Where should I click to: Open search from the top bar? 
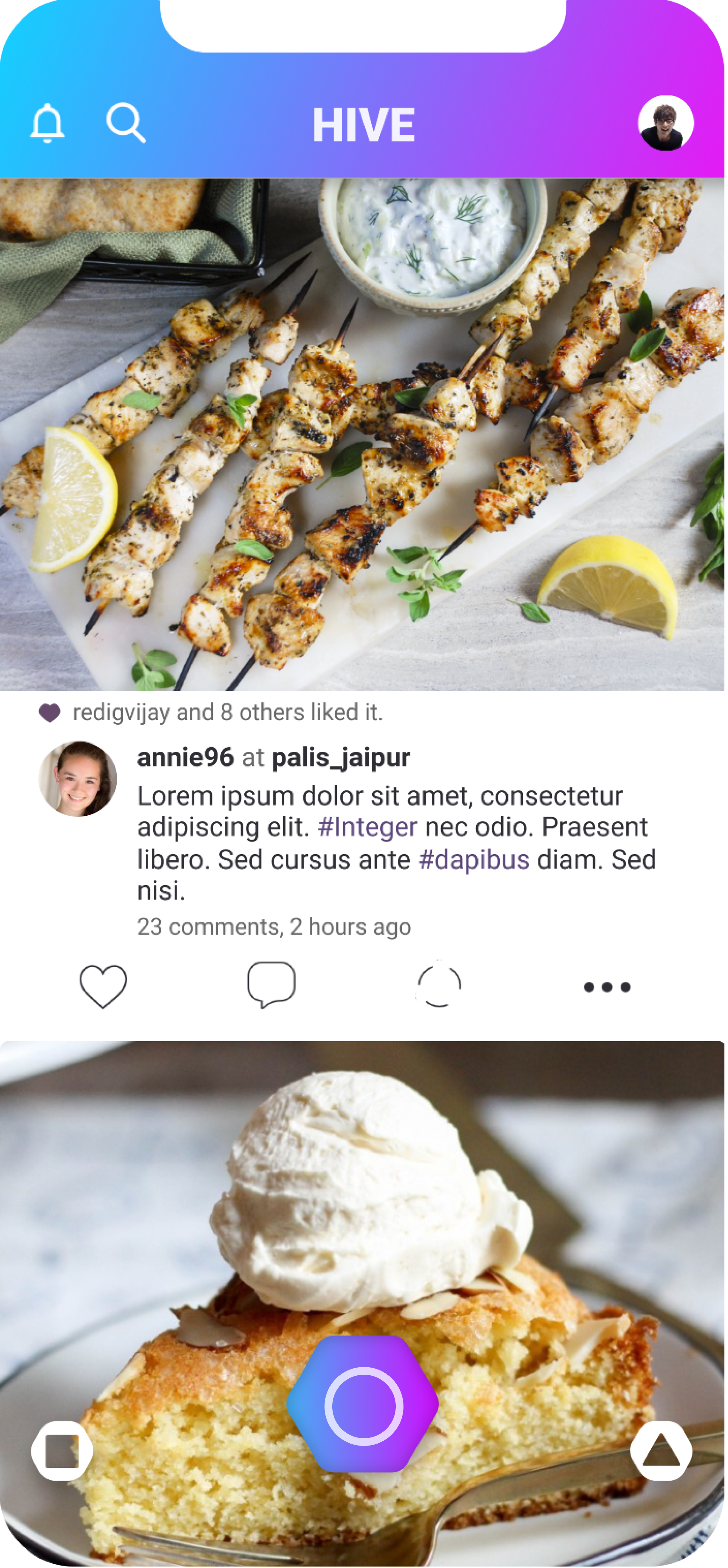pyautogui.click(x=126, y=123)
